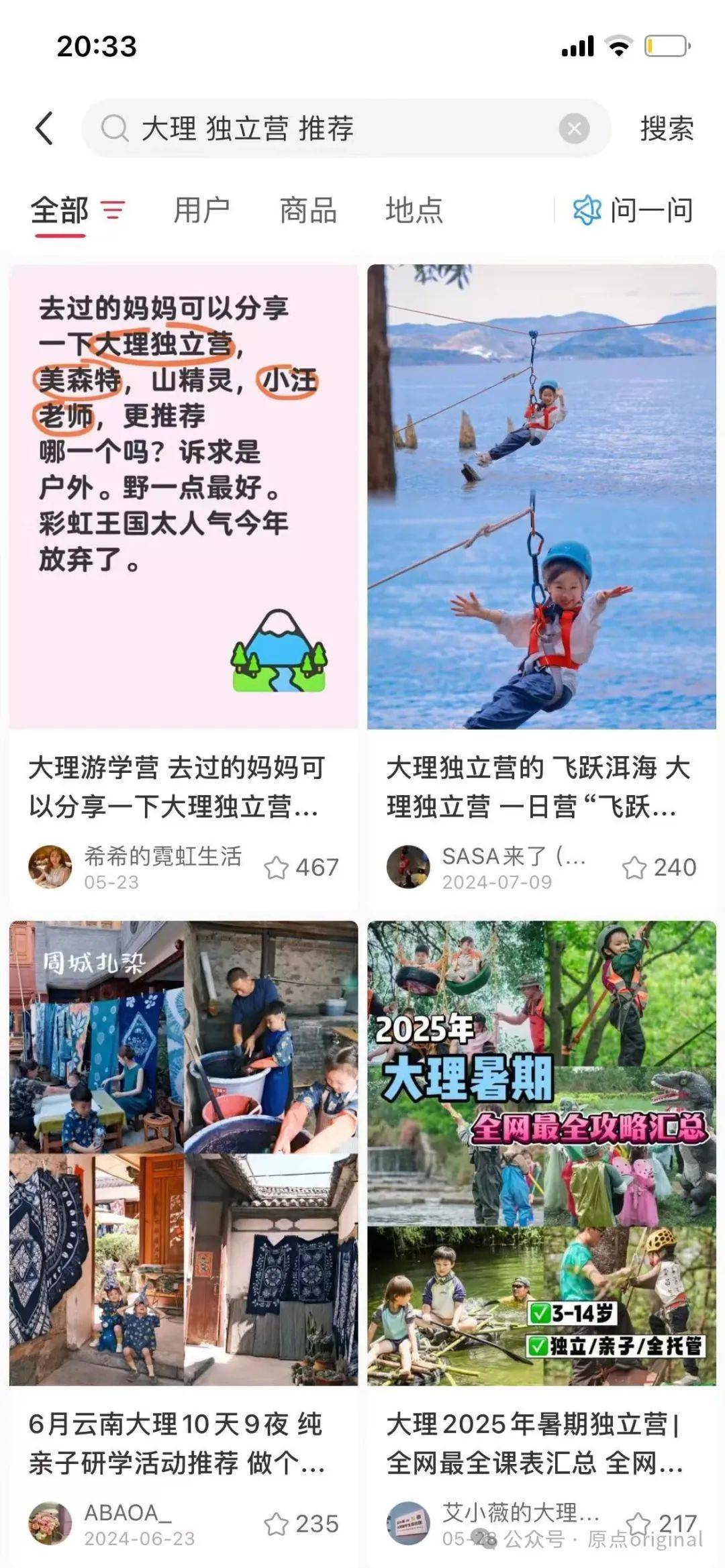
Task: Open the post 大理游学营 去过的妈妈可以分享
Action: tap(183, 496)
